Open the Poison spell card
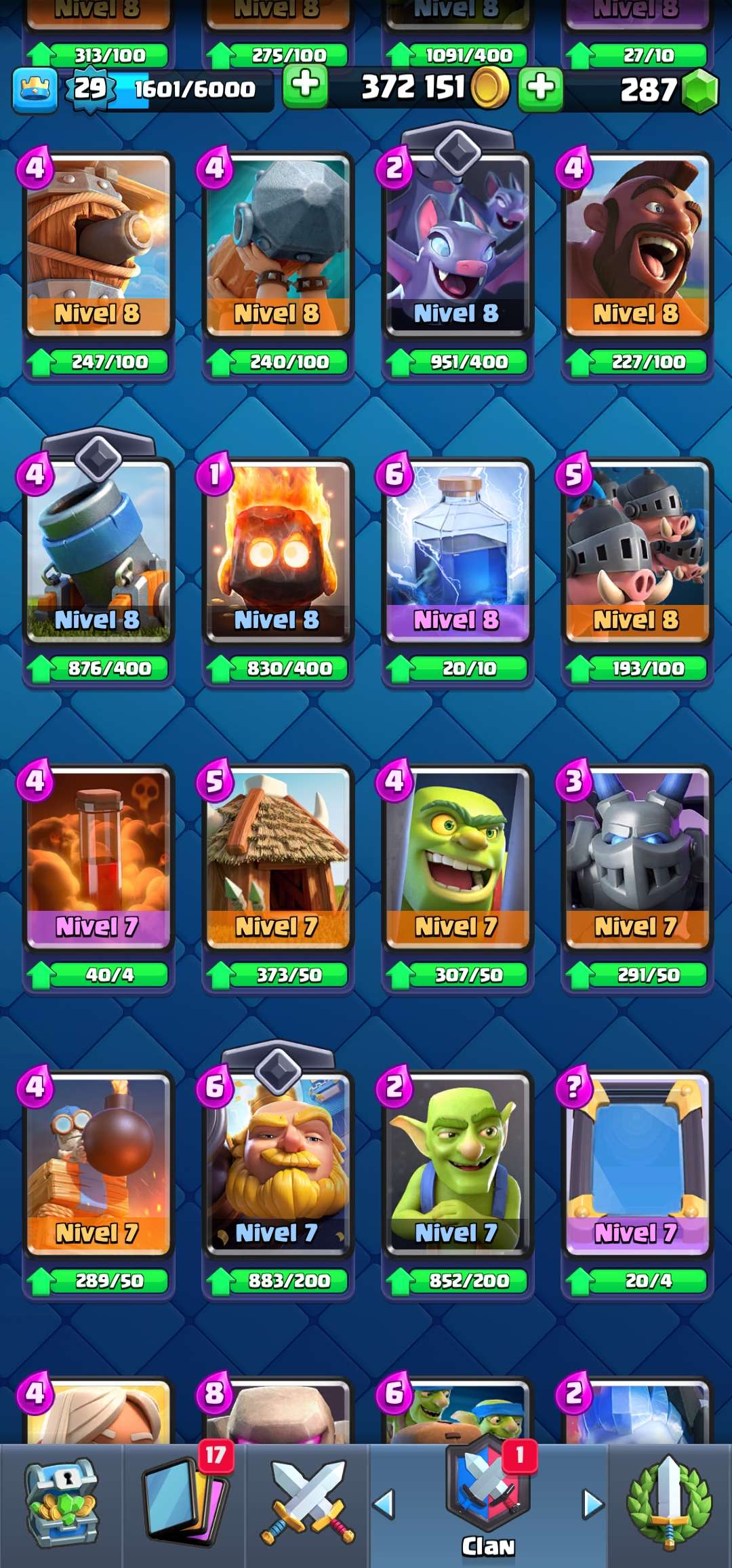732x1568 pixels. coord(98,857)
